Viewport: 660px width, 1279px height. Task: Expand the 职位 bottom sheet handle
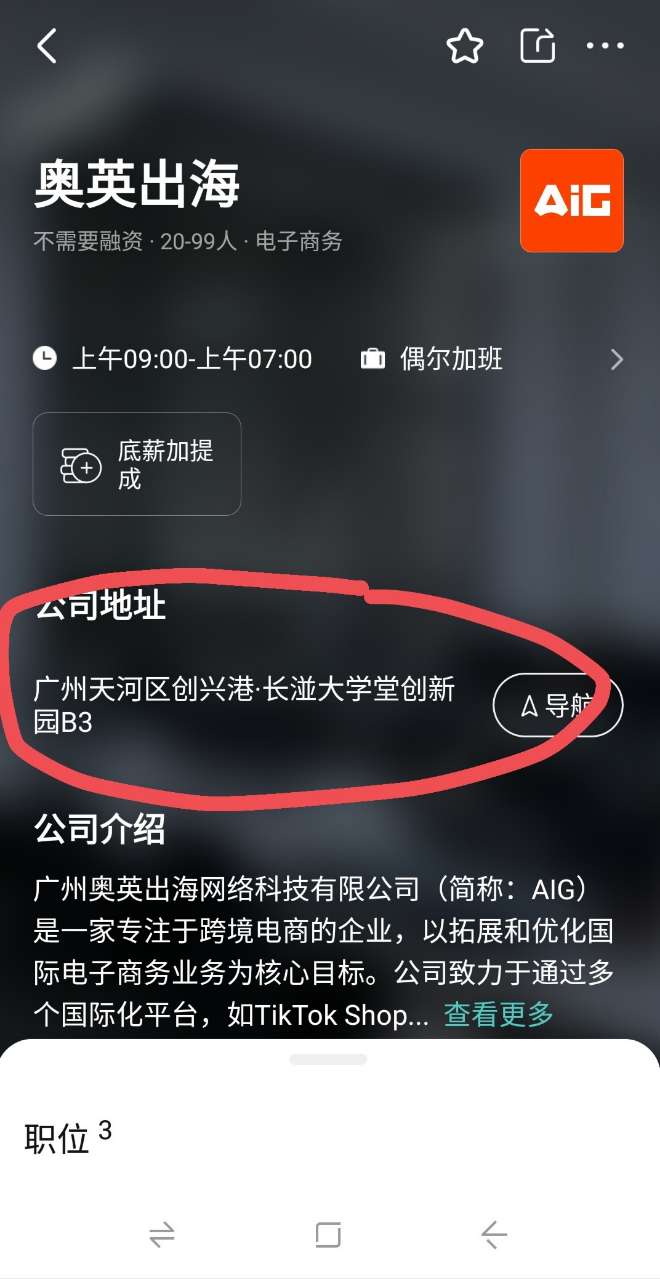click(x=328, y=1059)
